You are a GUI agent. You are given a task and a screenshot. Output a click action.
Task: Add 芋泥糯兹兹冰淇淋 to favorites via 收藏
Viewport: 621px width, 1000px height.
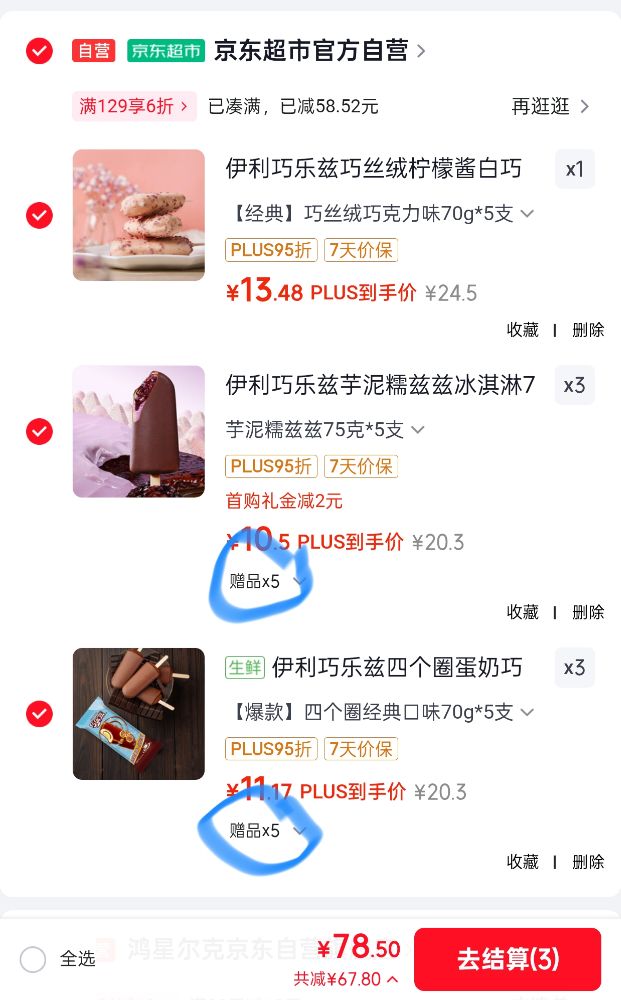pos(522,612)
